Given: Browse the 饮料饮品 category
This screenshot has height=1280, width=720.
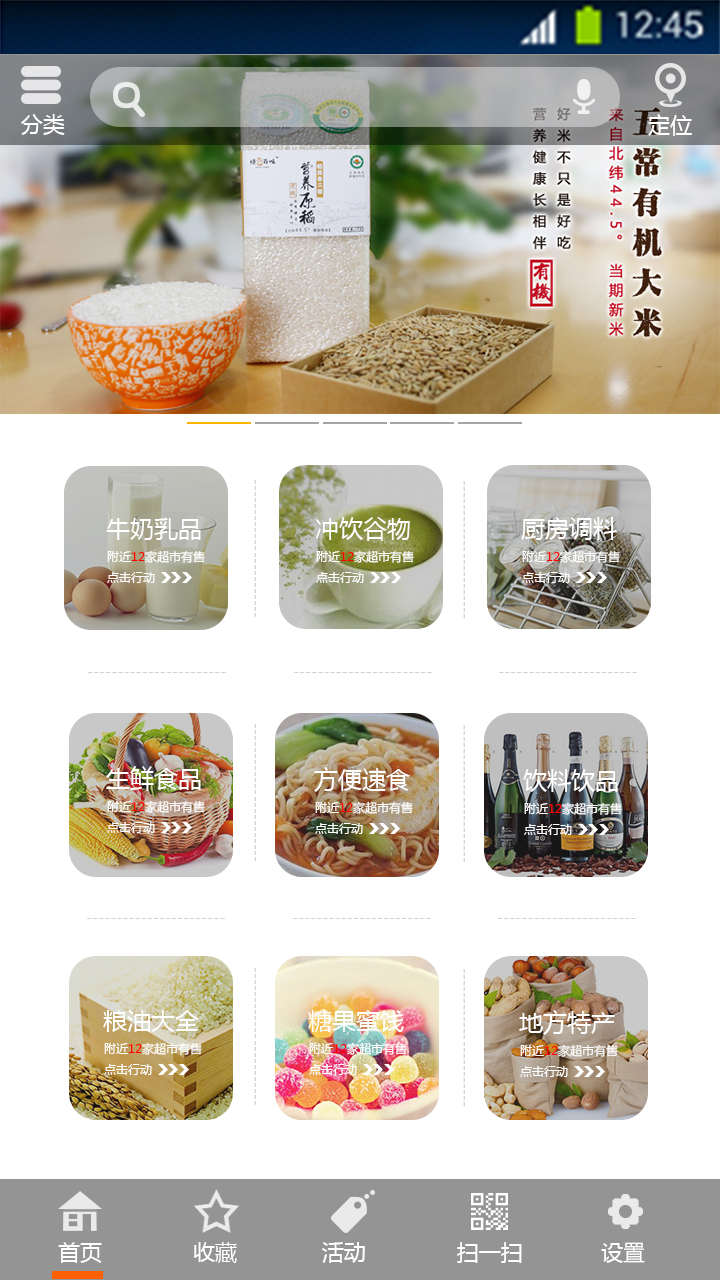Looking at the screenshot, I should [566, 795].
